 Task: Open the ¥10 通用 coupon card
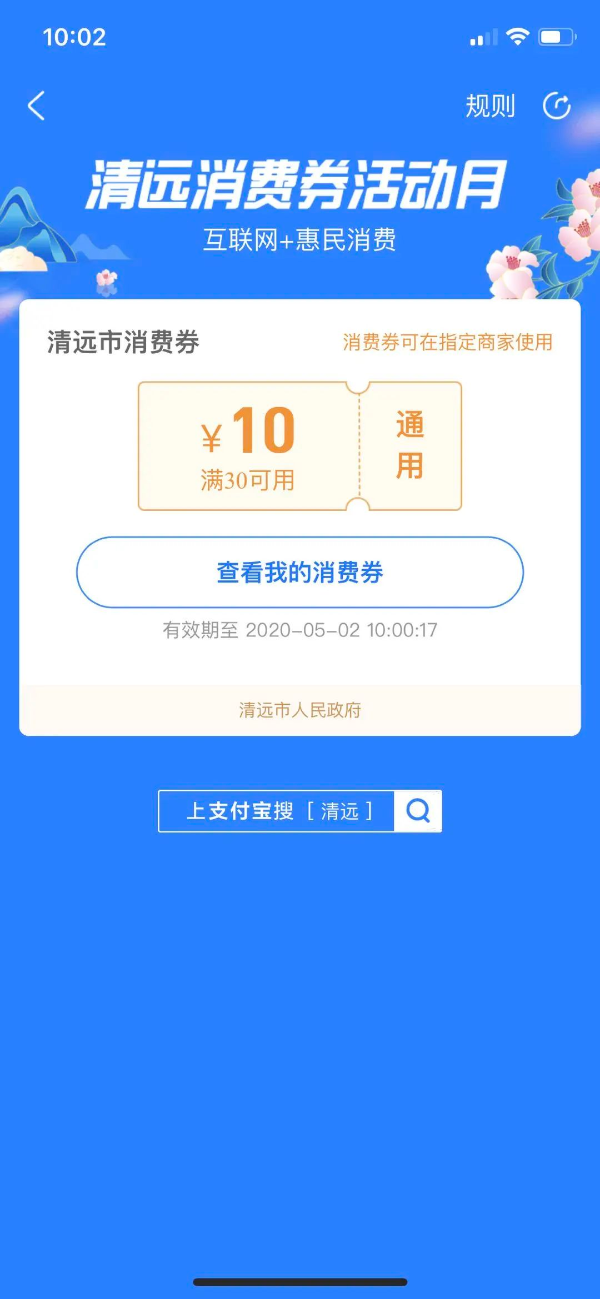[x=300, y=446]
